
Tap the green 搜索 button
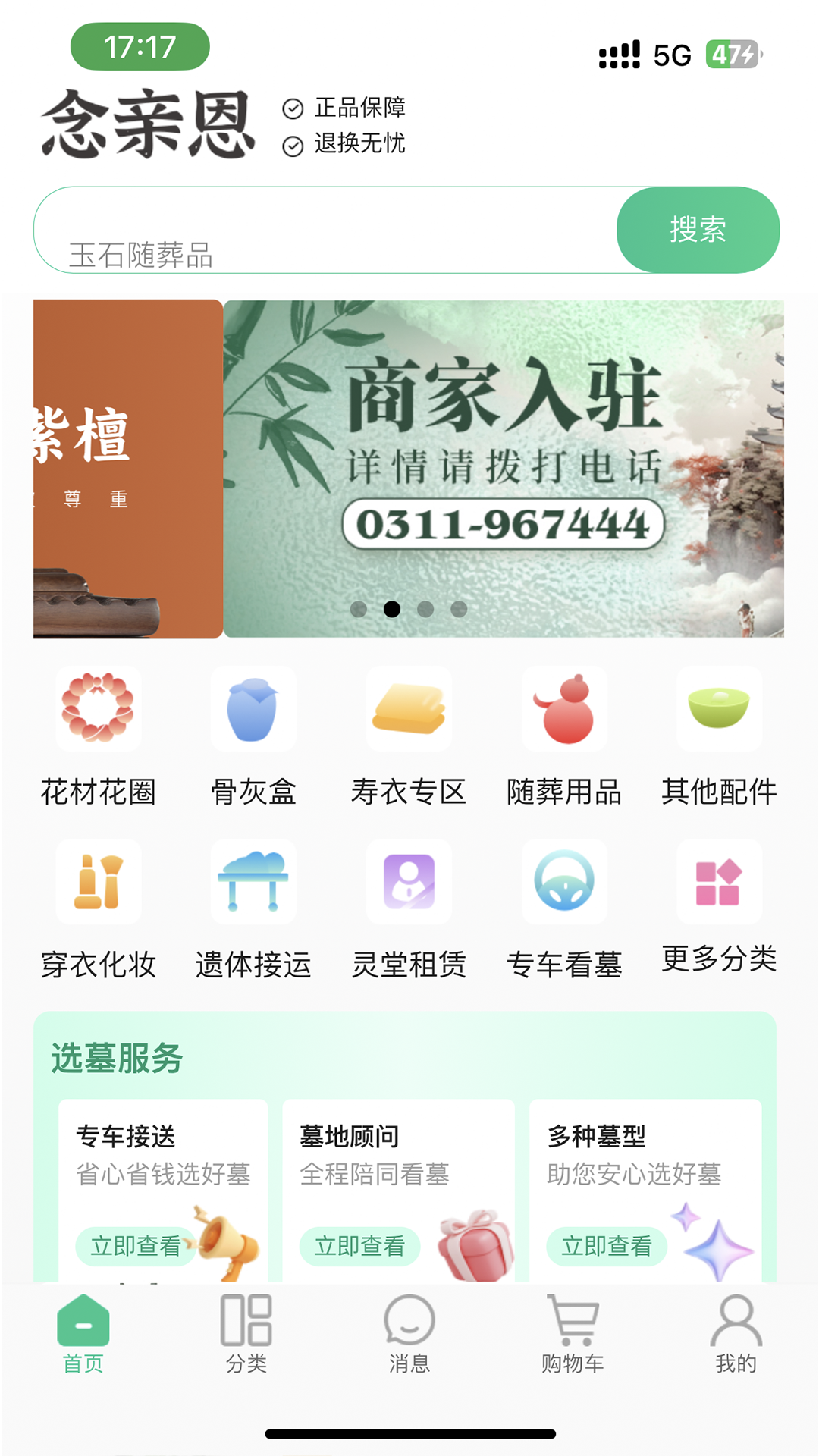[x=698, y=230]
